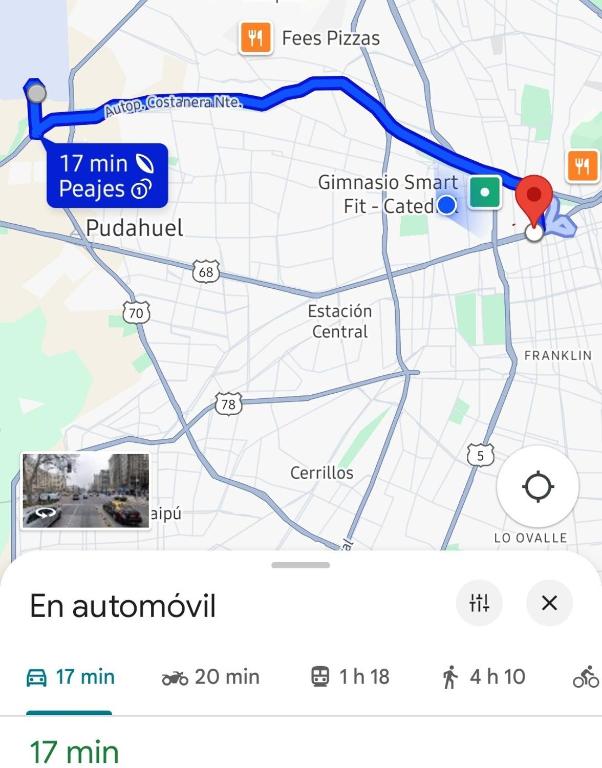Open route options filter icon
The image size is (602, 768).
click(479, 603)
